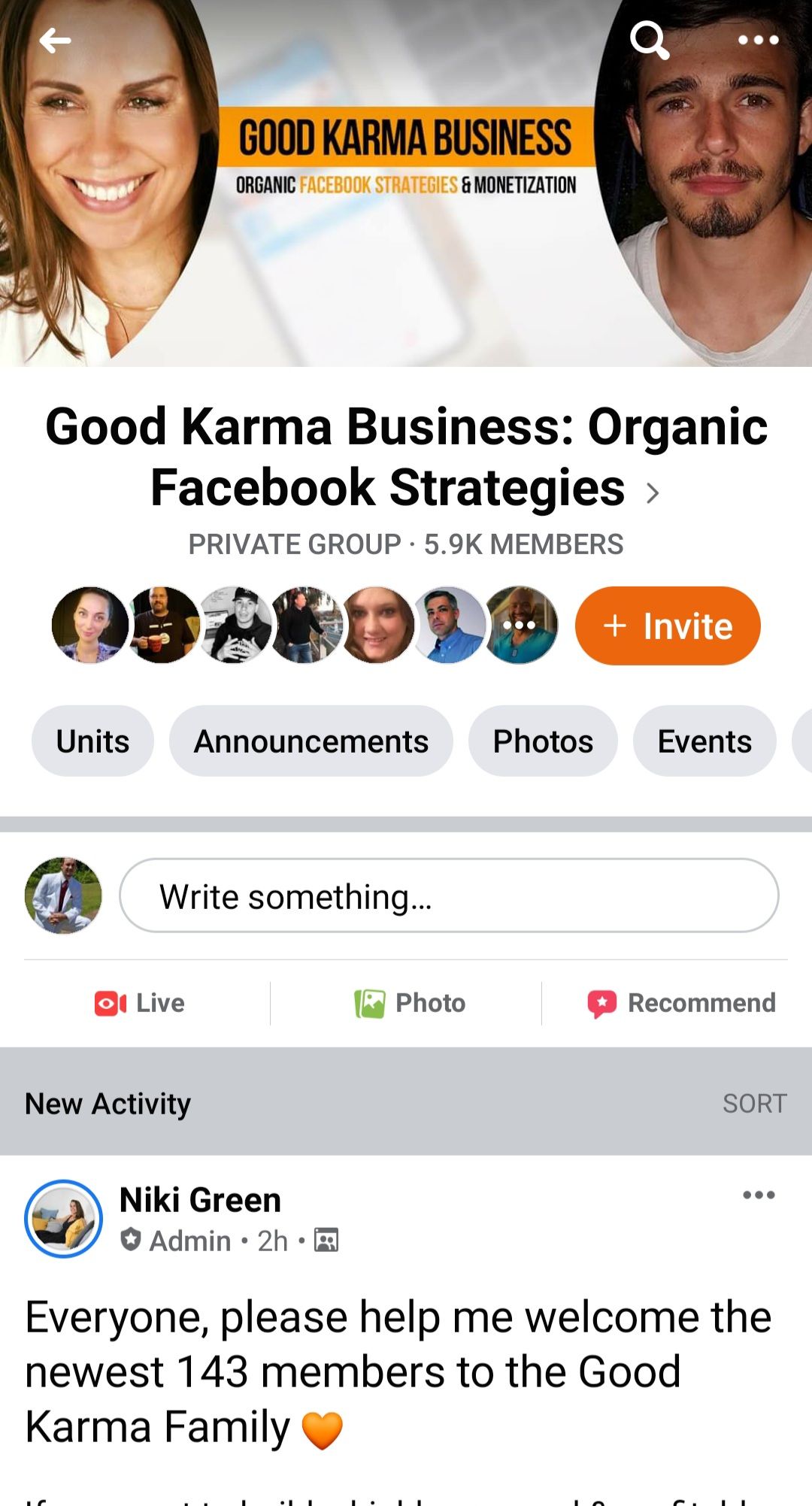Open the Events chip

pyautogui.click(x=704, y=741)
